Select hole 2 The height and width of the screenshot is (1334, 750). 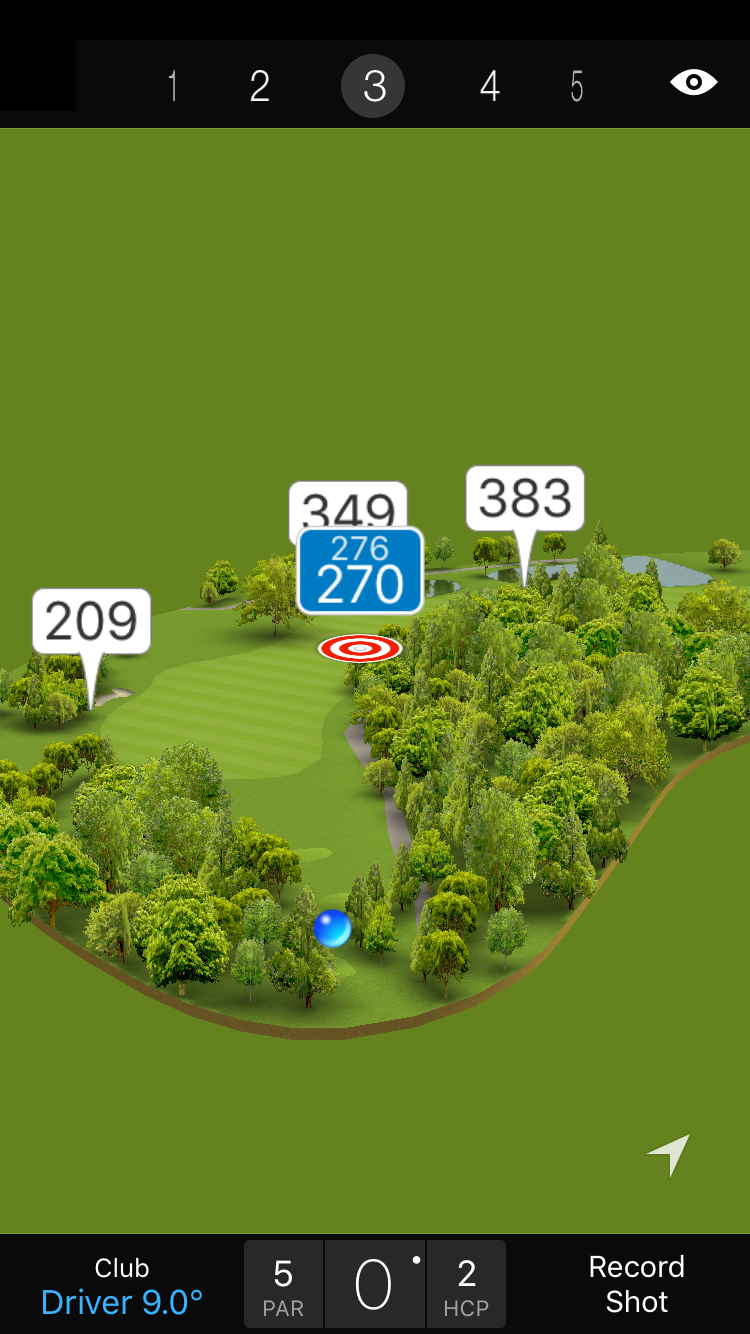260,87
